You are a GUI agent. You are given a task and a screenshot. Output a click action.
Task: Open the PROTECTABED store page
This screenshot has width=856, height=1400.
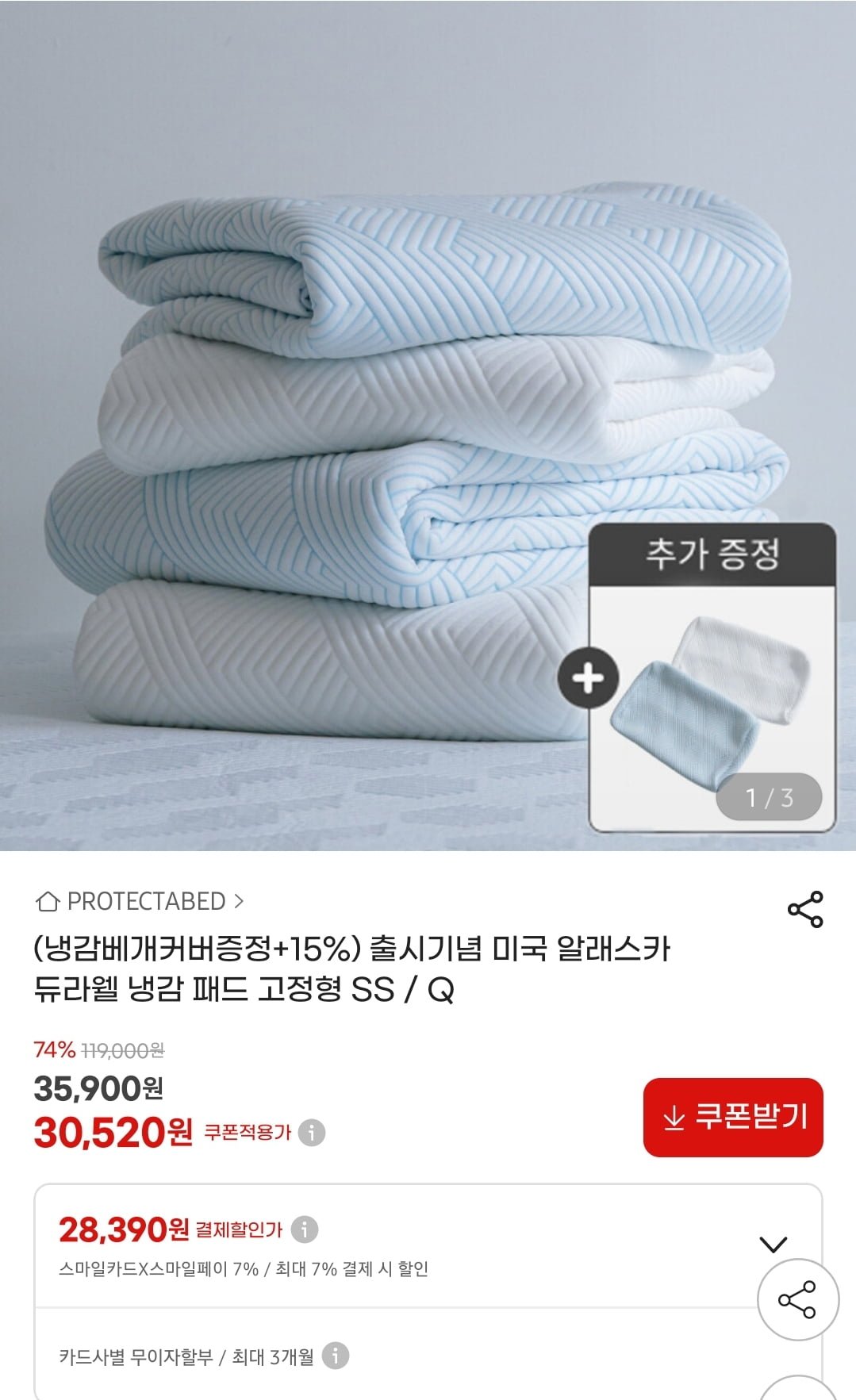[140, 901]
